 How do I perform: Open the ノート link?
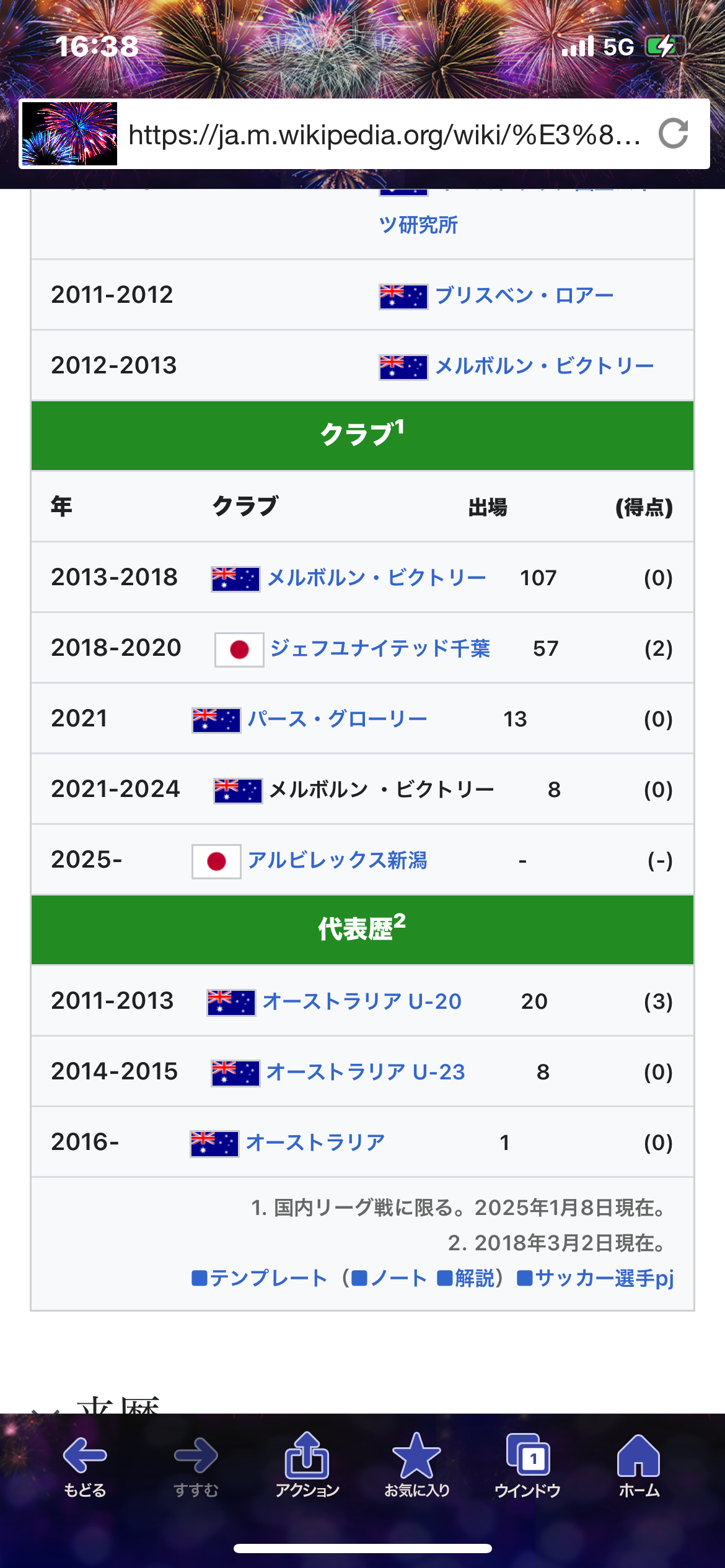coord(398,1278)
